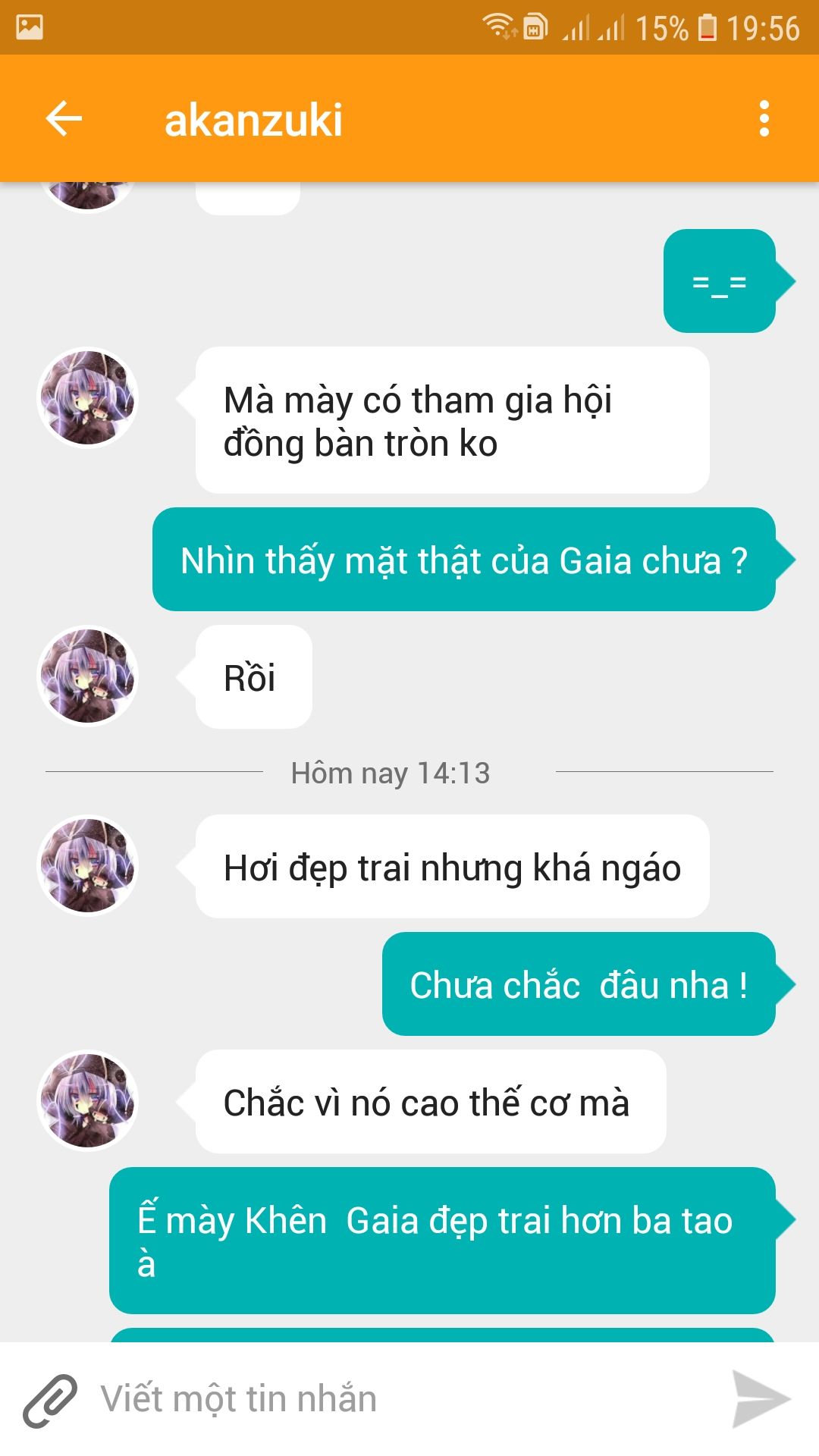
Task: Open avatar beside "Mà mày có tham gia" message
Action: coord(88,397)
